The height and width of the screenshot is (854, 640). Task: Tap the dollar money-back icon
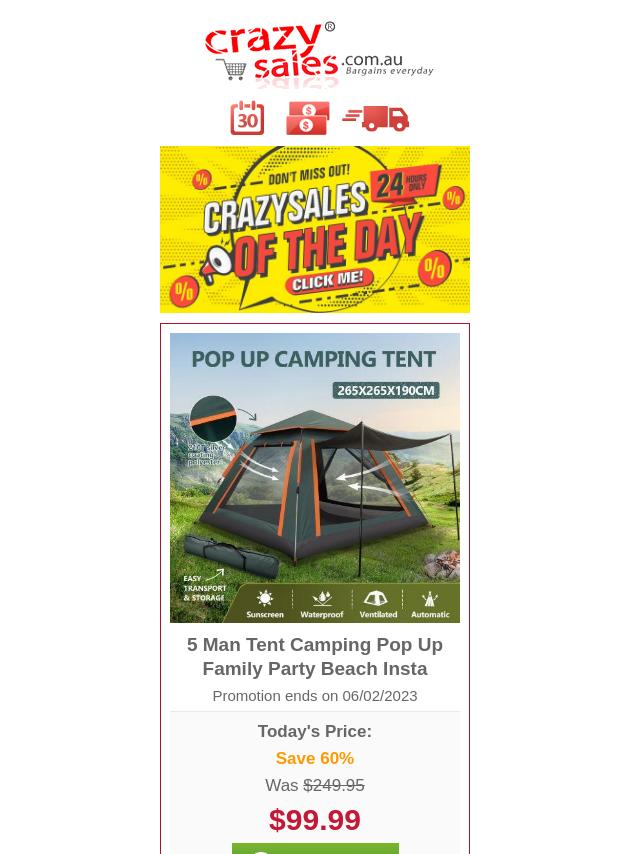pyautogui.click(x=307, y=118)
